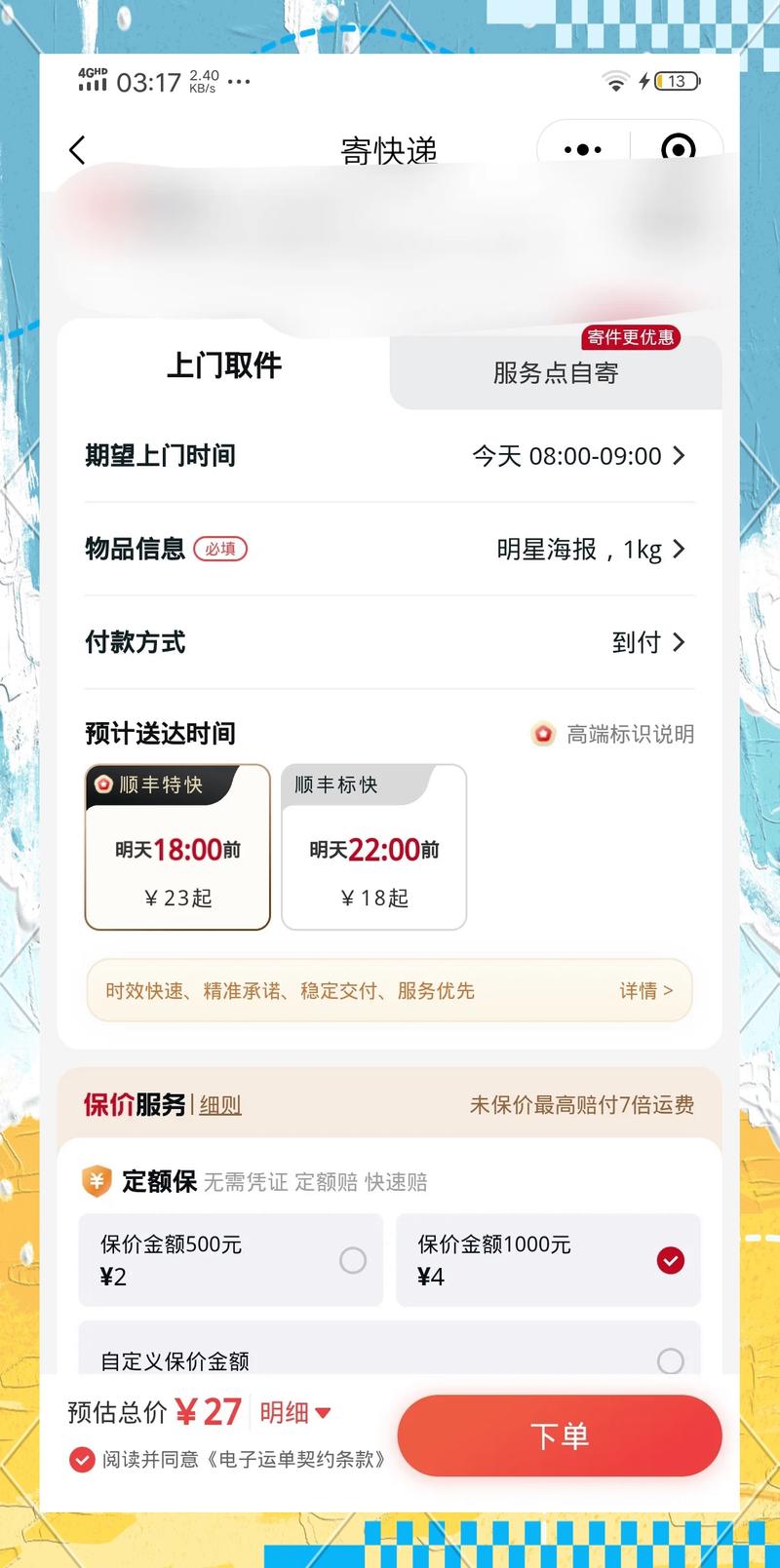Tap the cellular signal bars icon

91,82
